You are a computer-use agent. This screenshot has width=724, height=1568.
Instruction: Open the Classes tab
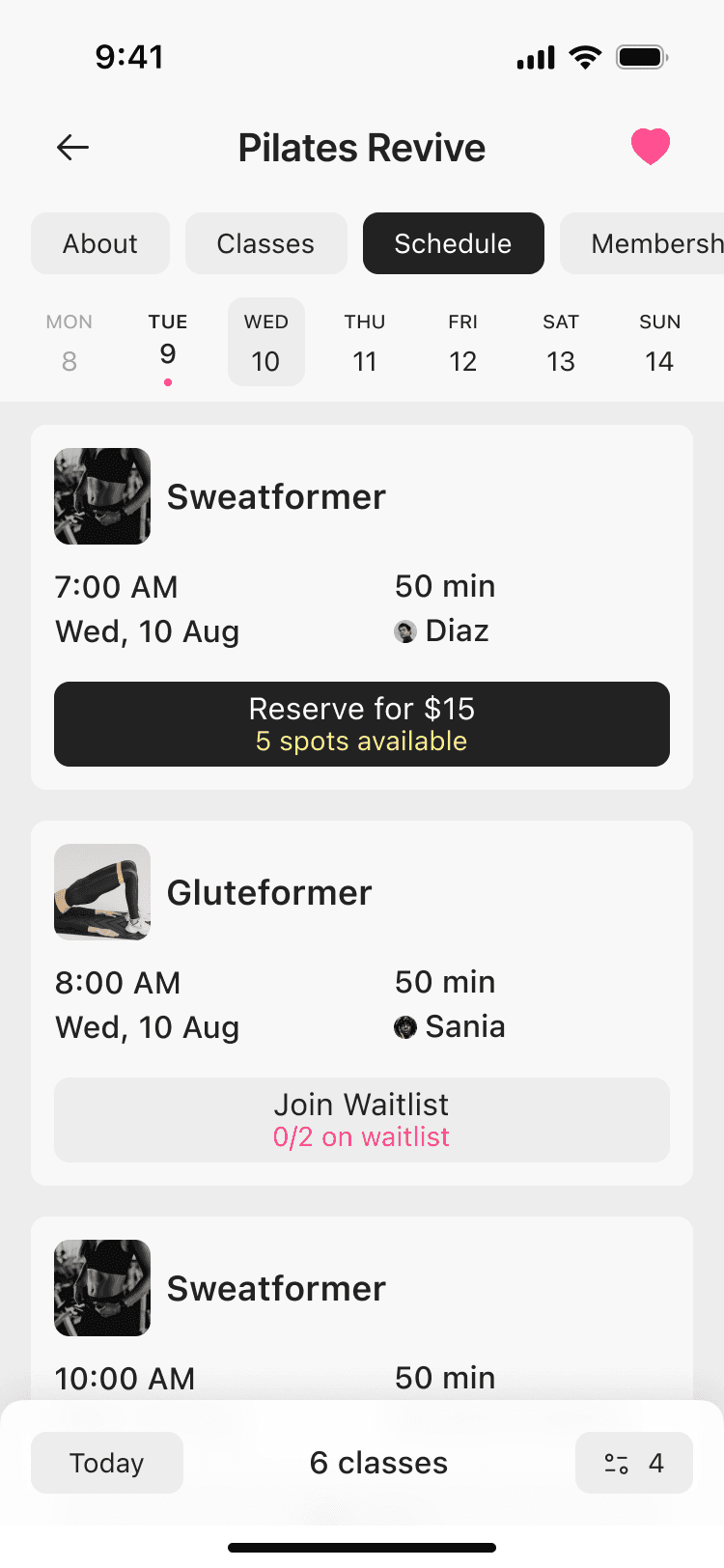(x=265, y=243)
